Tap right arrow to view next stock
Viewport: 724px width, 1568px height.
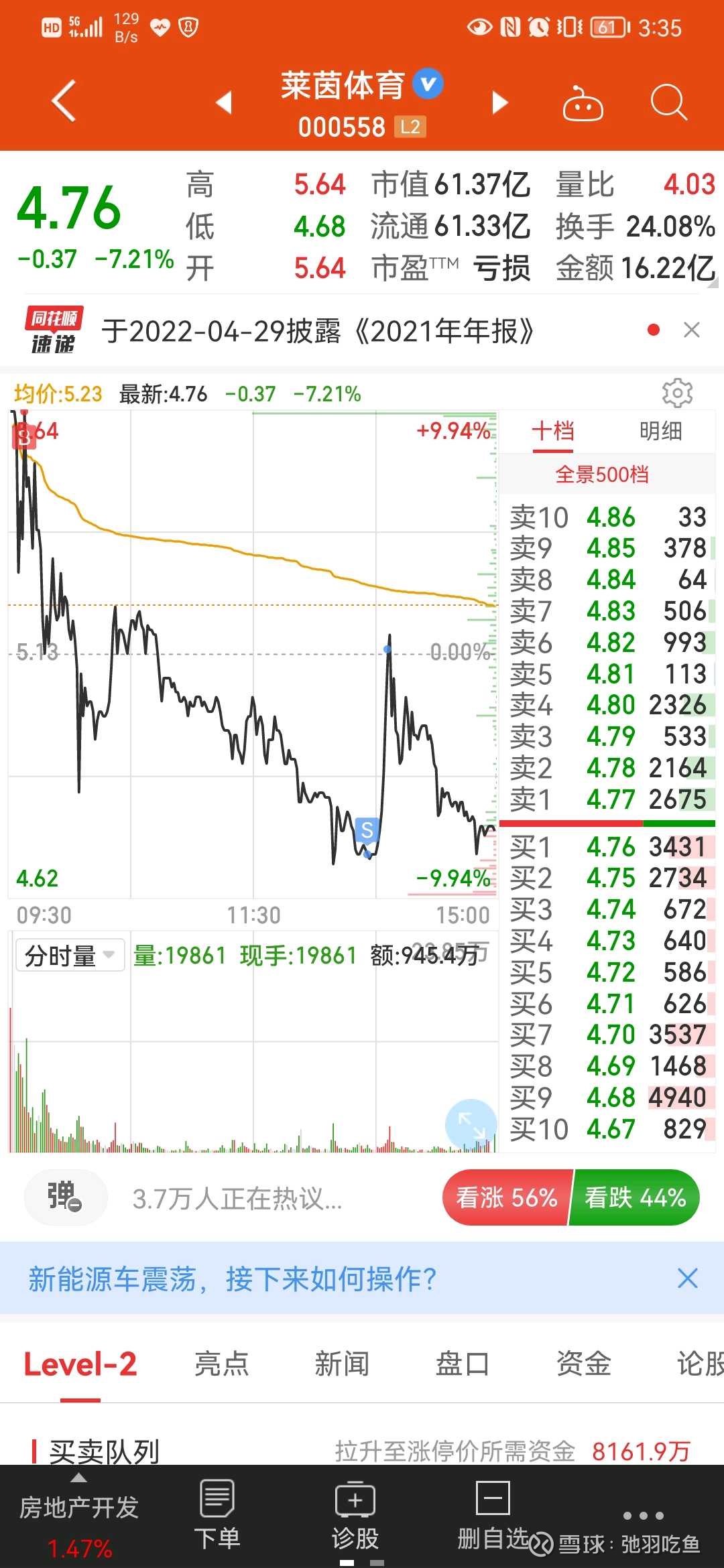click(x=499, y=102)
